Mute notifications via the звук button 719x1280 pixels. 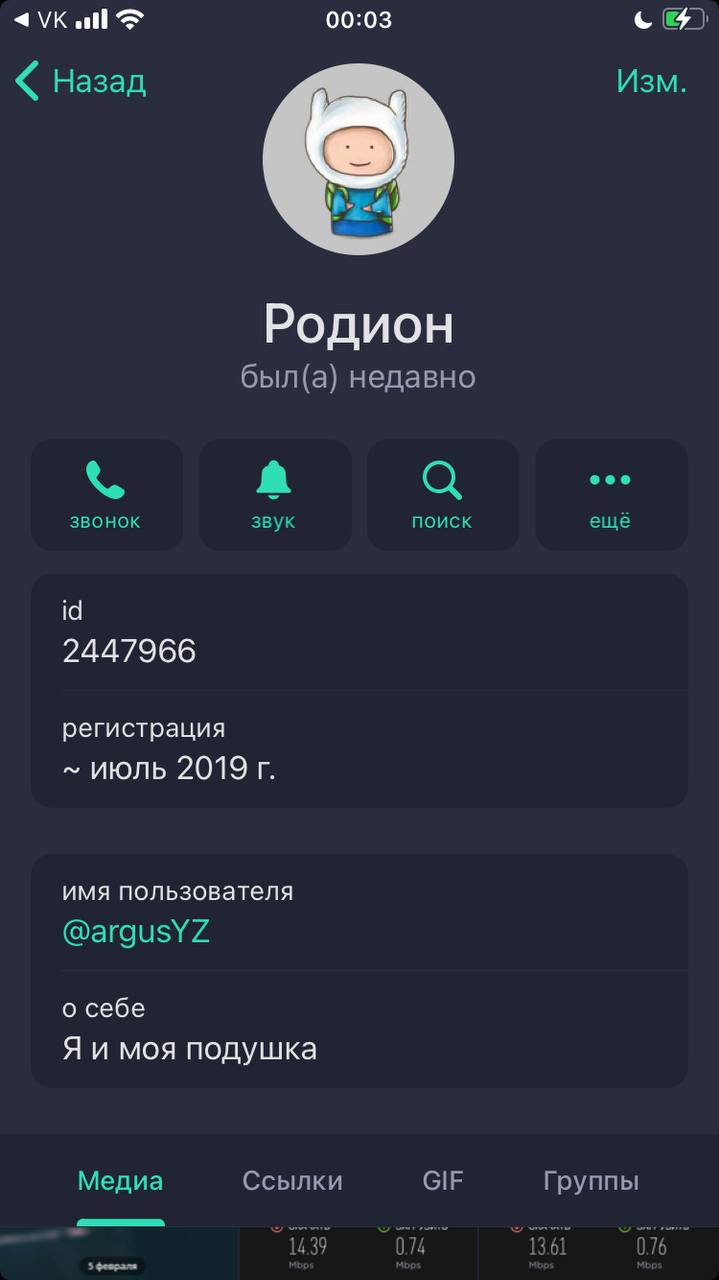[274, 495]
